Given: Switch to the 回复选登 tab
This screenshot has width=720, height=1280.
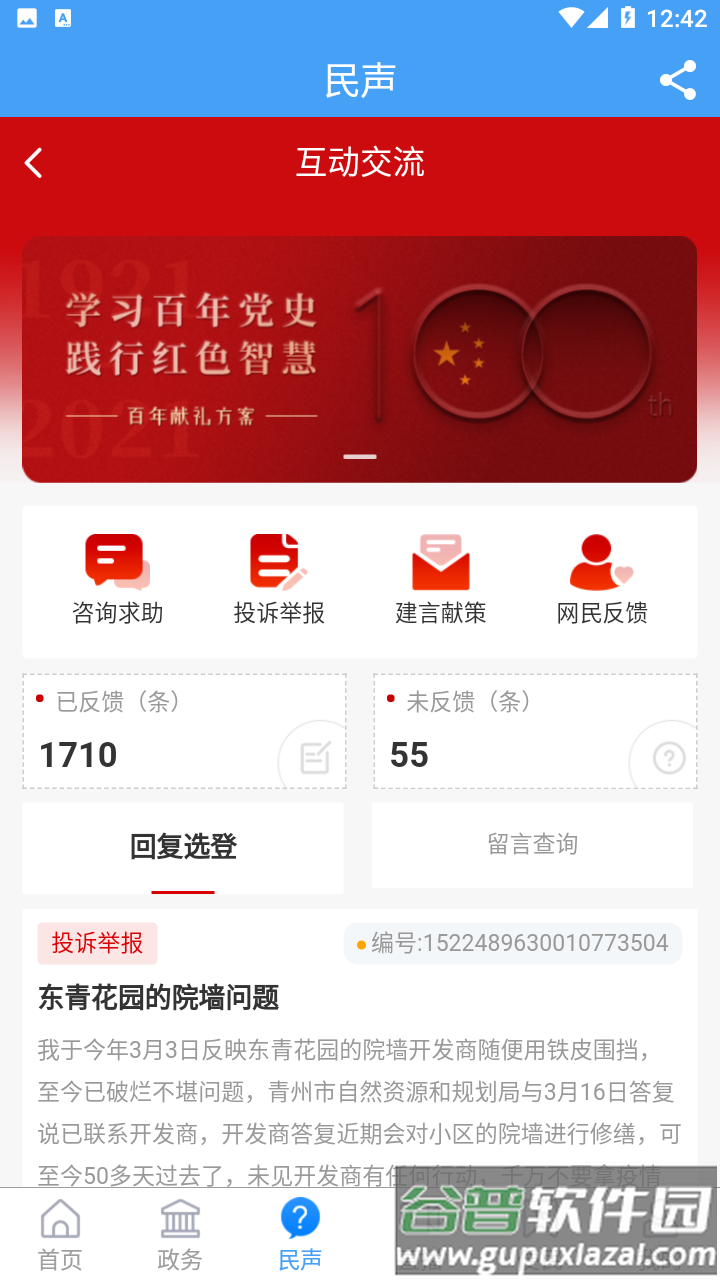Looking at the screenshot, I should tap(183, 847).
